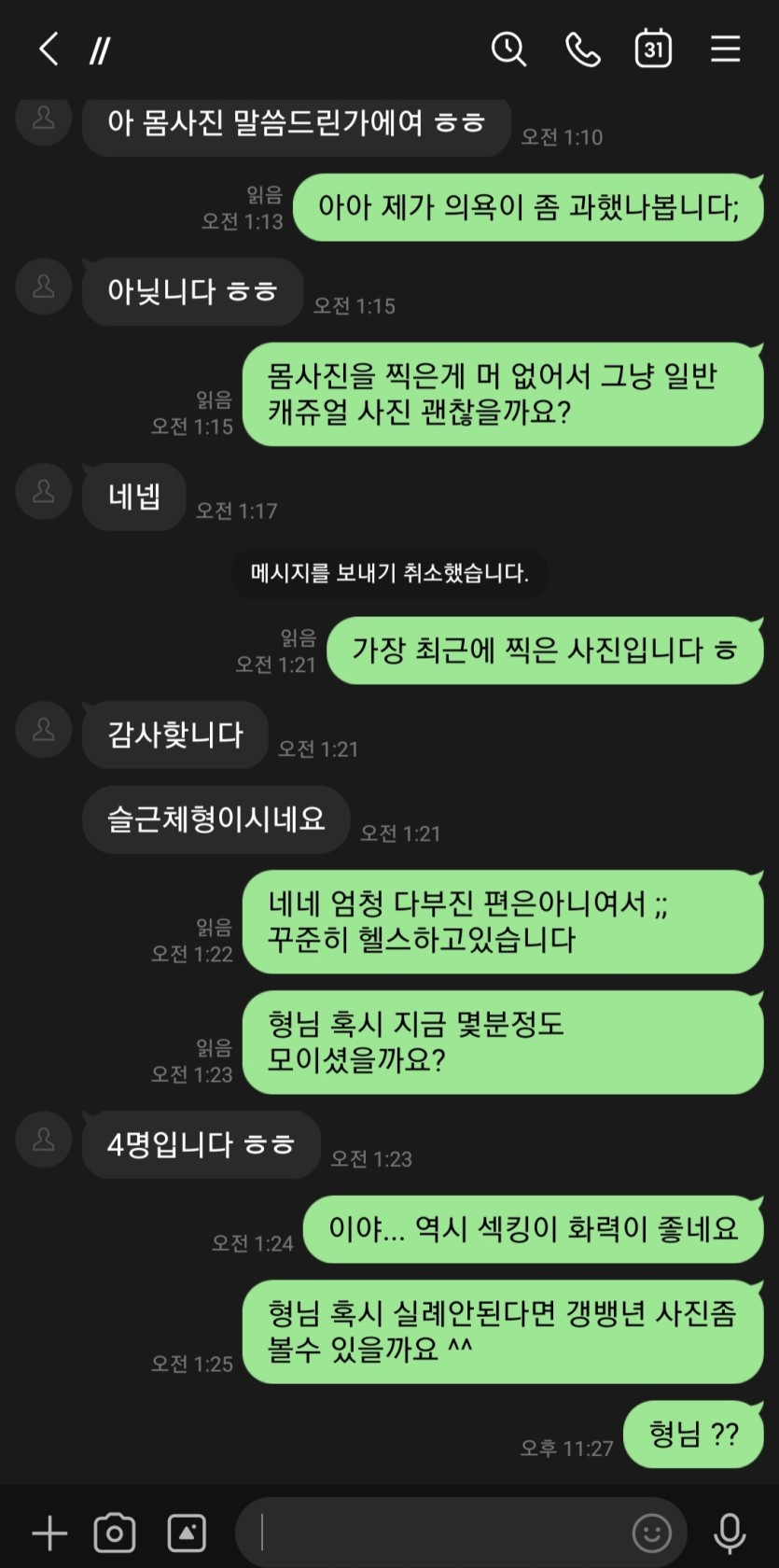This screenshot has height=1568, width=779.
Task: Open the calendar icon
Action: [x=653, y=49]
